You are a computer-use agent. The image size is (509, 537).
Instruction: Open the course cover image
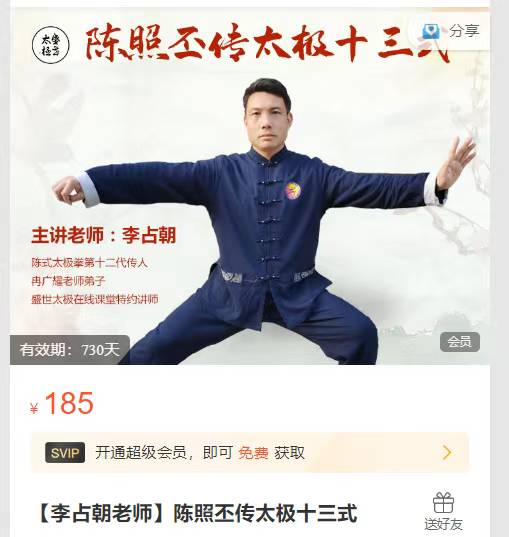click(250, 186)
